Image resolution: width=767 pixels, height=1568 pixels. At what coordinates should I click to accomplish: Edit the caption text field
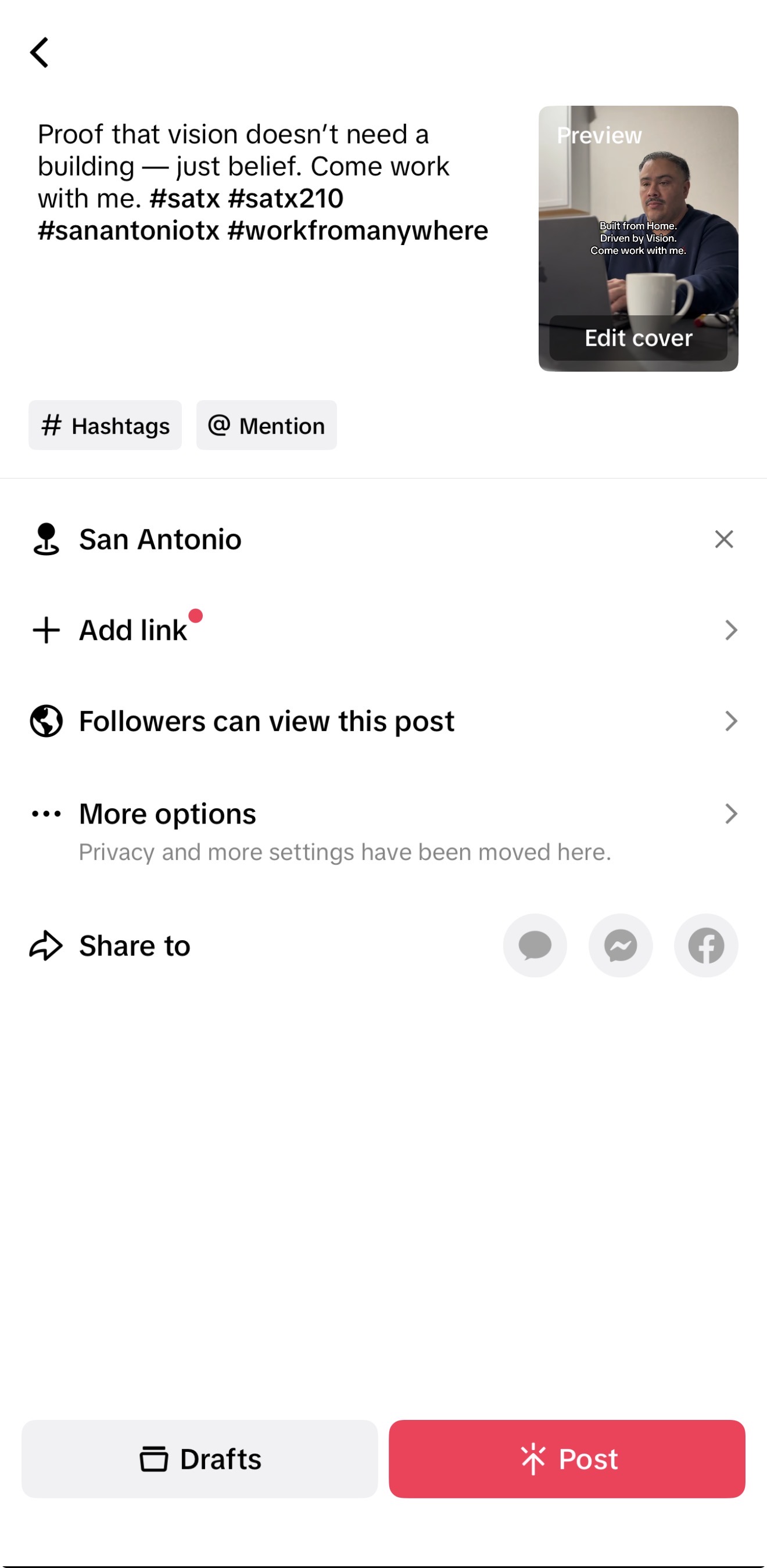(x=262, y=182)
